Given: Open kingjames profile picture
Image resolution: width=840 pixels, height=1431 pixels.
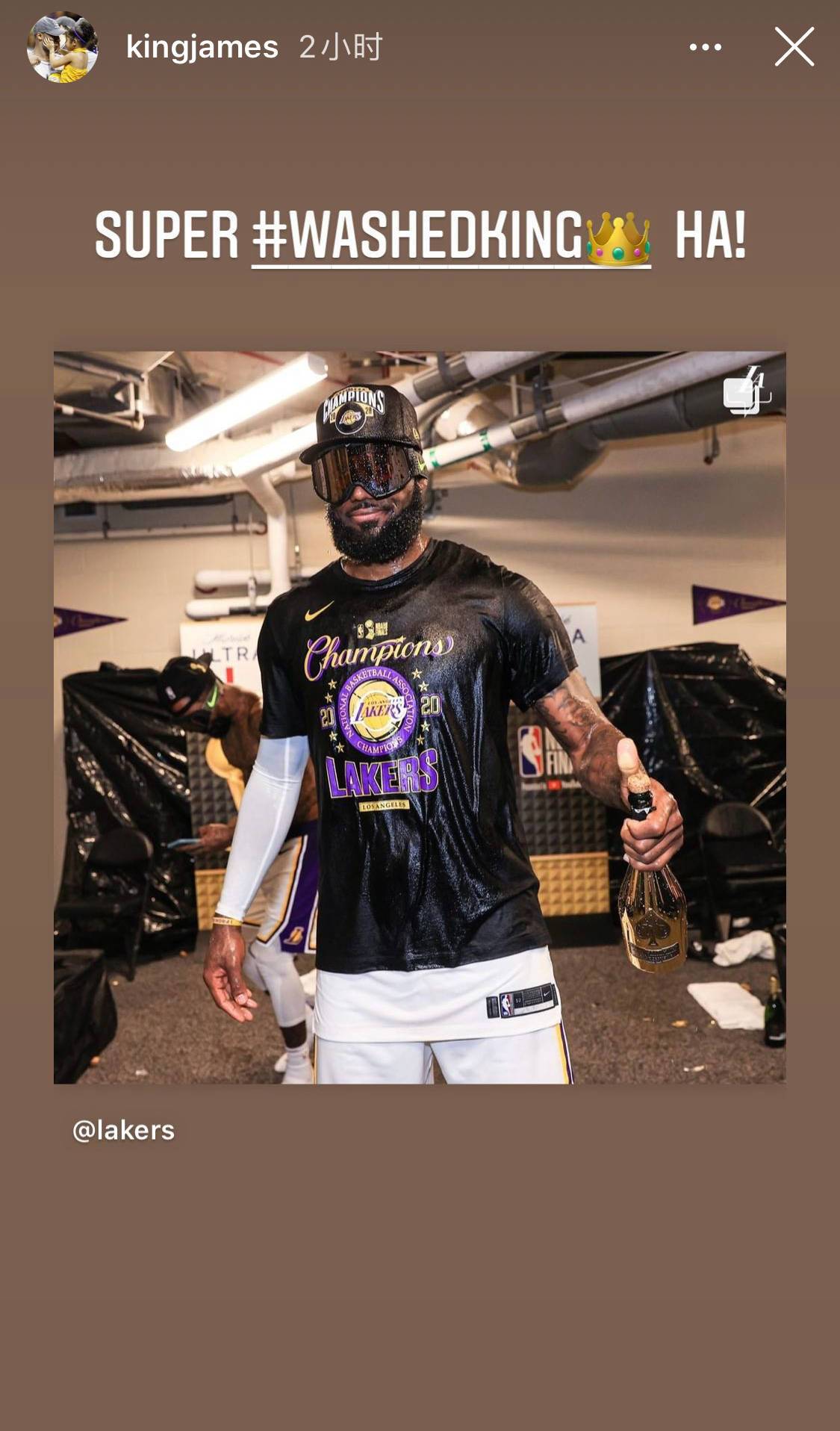Looking at the screenshot, I should coord(63,47).
